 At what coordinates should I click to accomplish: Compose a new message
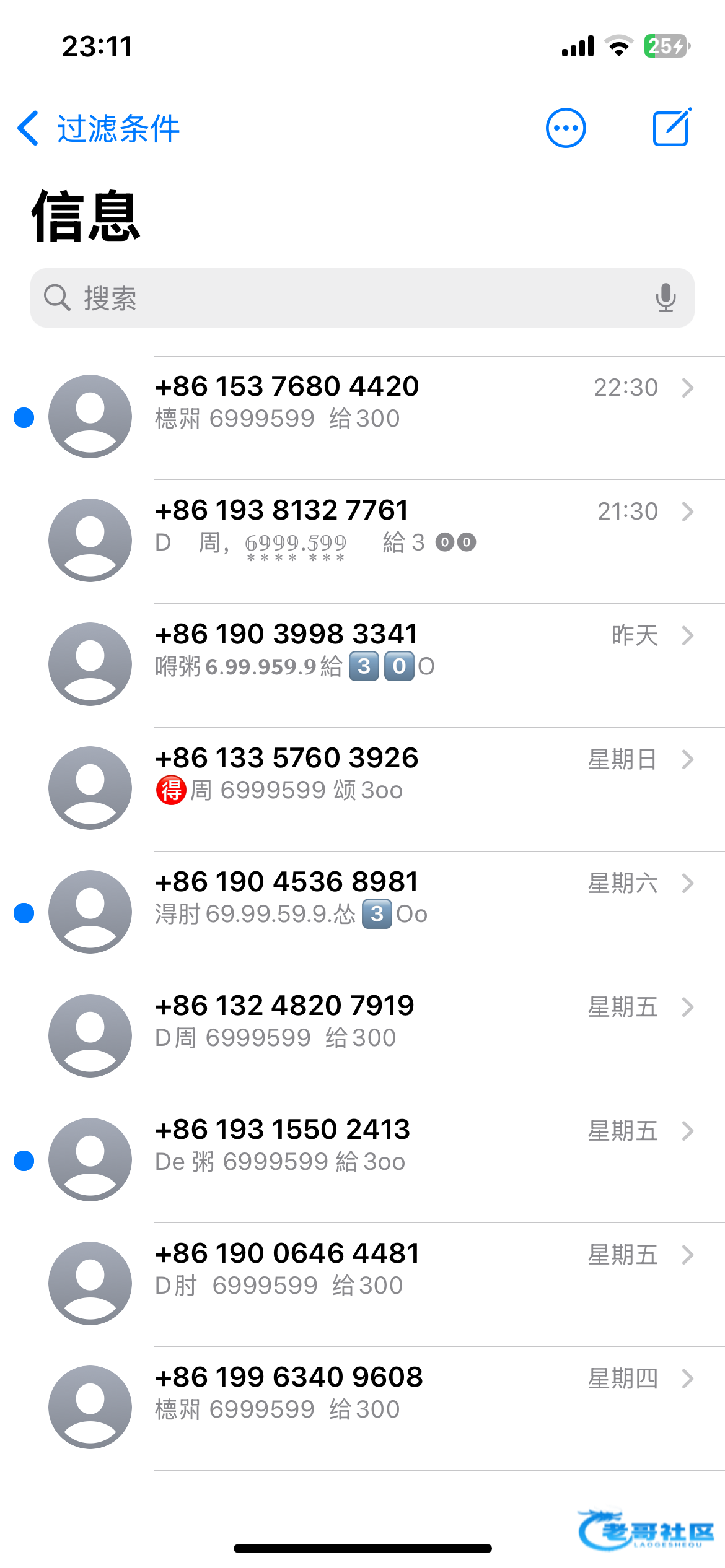pos(672,128)
